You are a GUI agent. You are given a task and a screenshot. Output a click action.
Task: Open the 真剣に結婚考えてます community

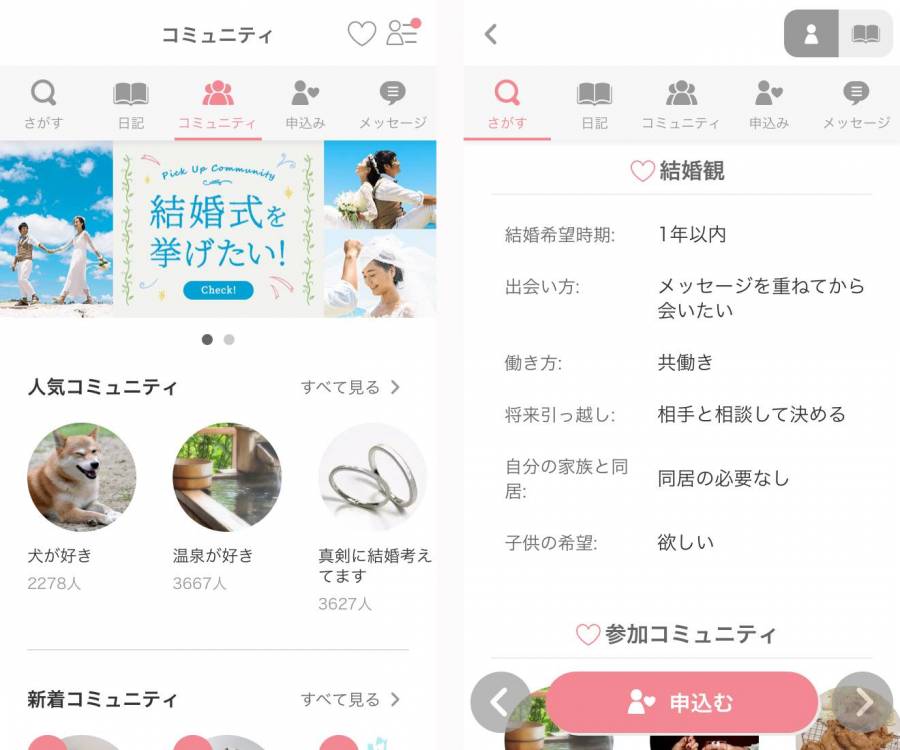[x=372, y=477]
